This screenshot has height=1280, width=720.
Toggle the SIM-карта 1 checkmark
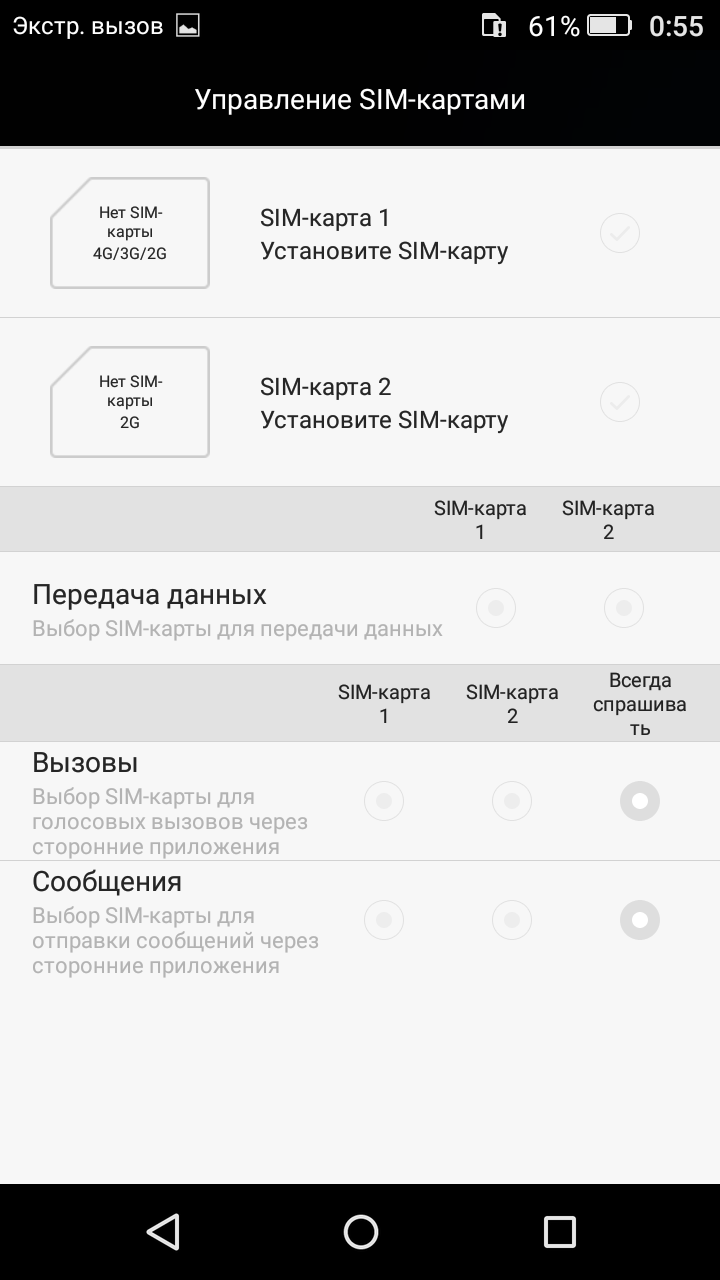[619, 233]
